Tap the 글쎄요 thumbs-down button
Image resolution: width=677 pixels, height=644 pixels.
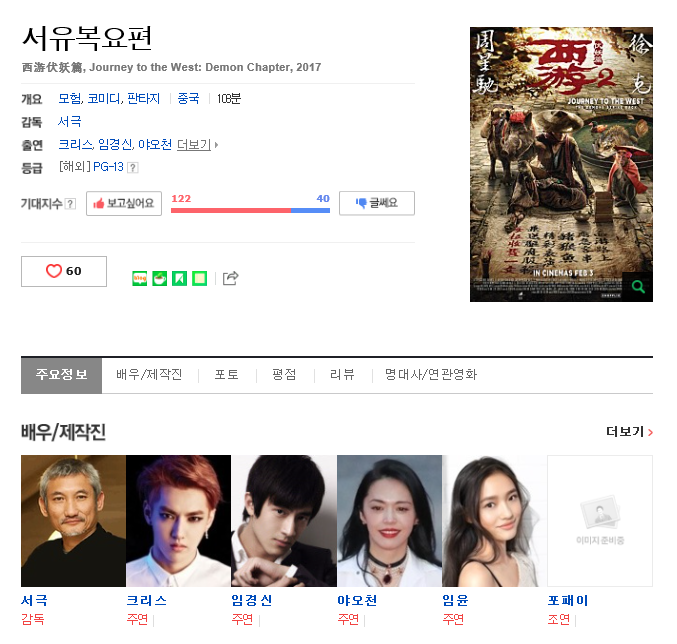pos(376,203)
